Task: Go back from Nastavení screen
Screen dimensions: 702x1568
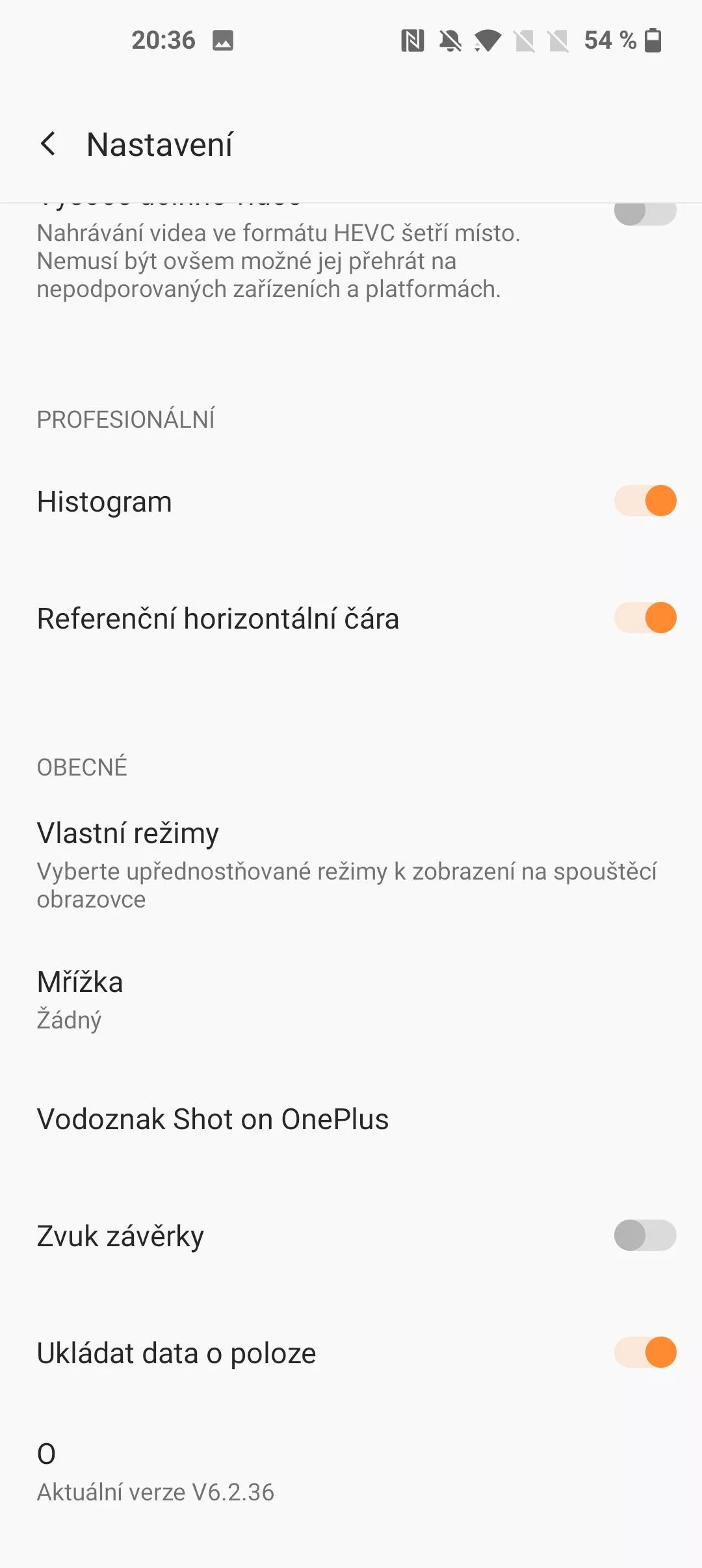Action: (48, 144)
